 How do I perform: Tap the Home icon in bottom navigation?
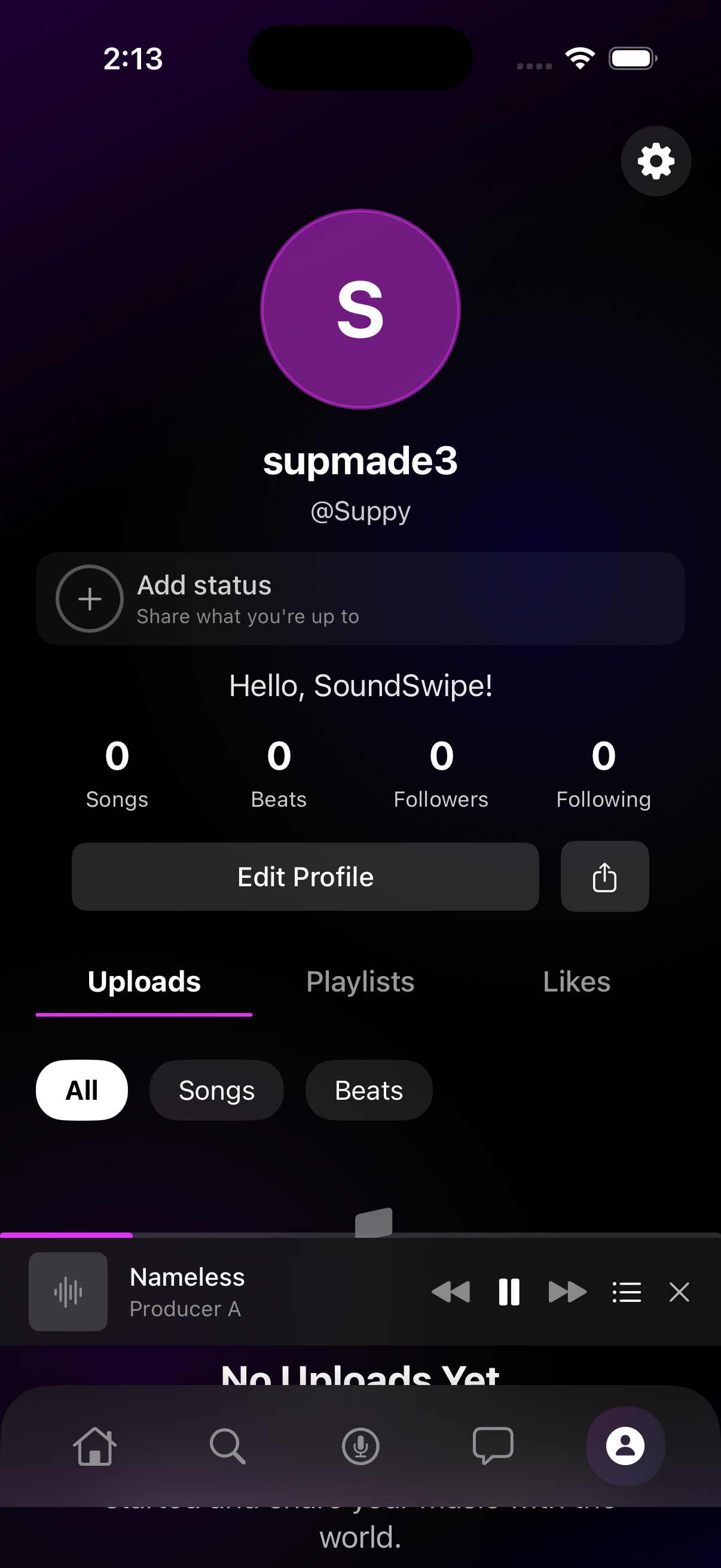pyautogui.click(x=96, y=1447)
